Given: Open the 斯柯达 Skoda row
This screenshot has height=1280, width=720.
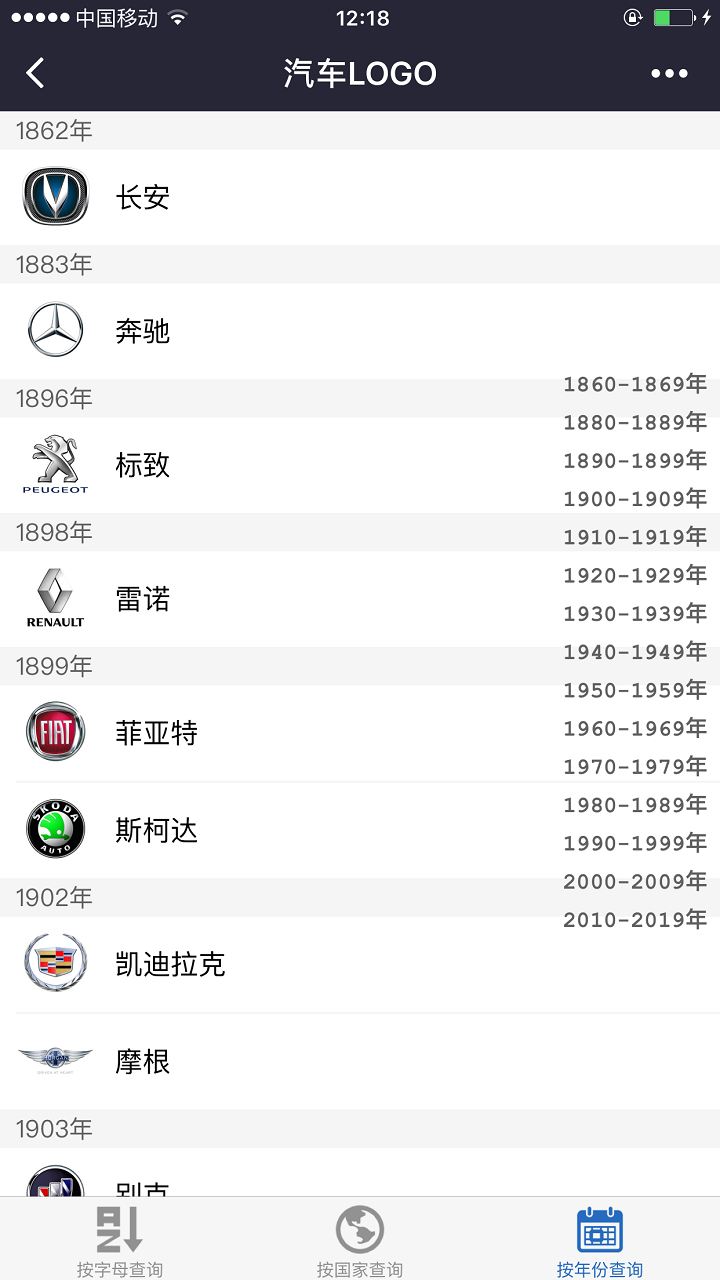Looking at the screenshot, I should [x=360, y=830].
